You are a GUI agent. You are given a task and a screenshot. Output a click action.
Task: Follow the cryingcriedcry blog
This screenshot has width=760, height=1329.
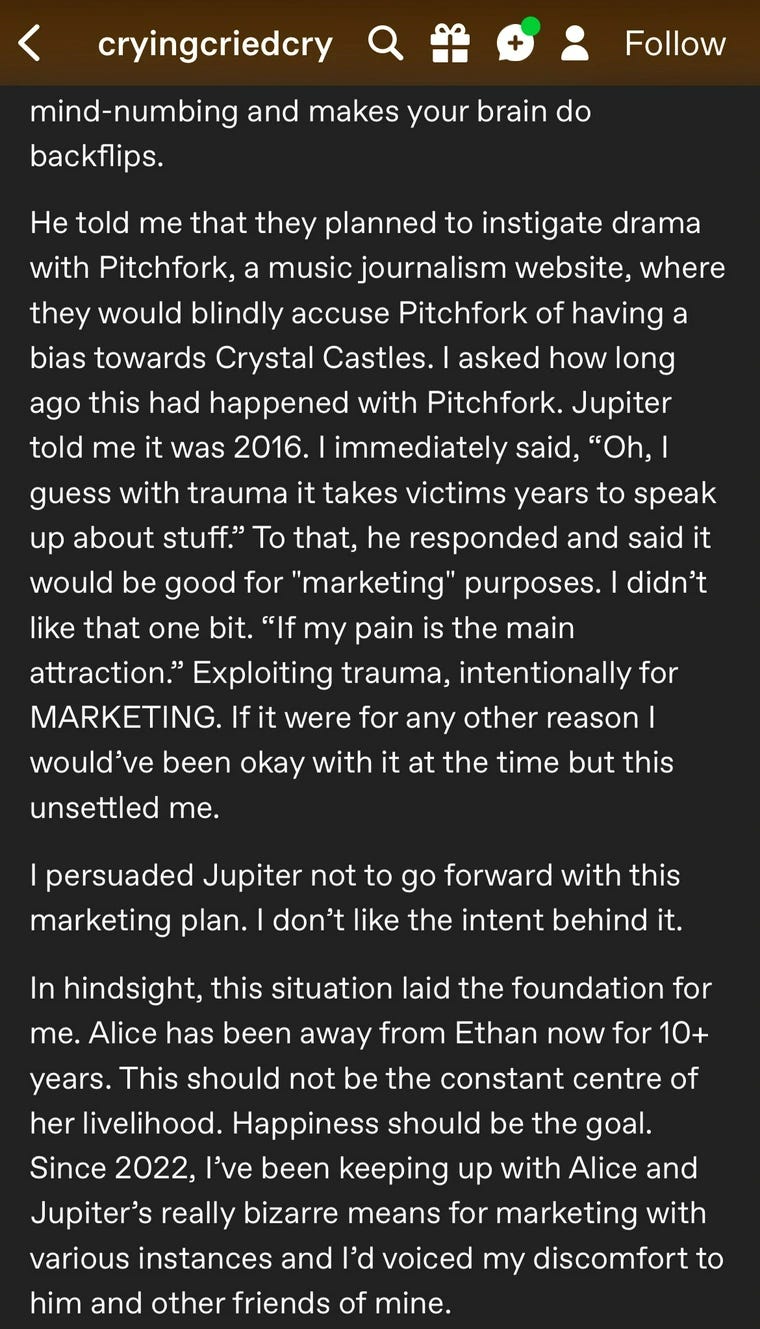(x=675, y=44)
